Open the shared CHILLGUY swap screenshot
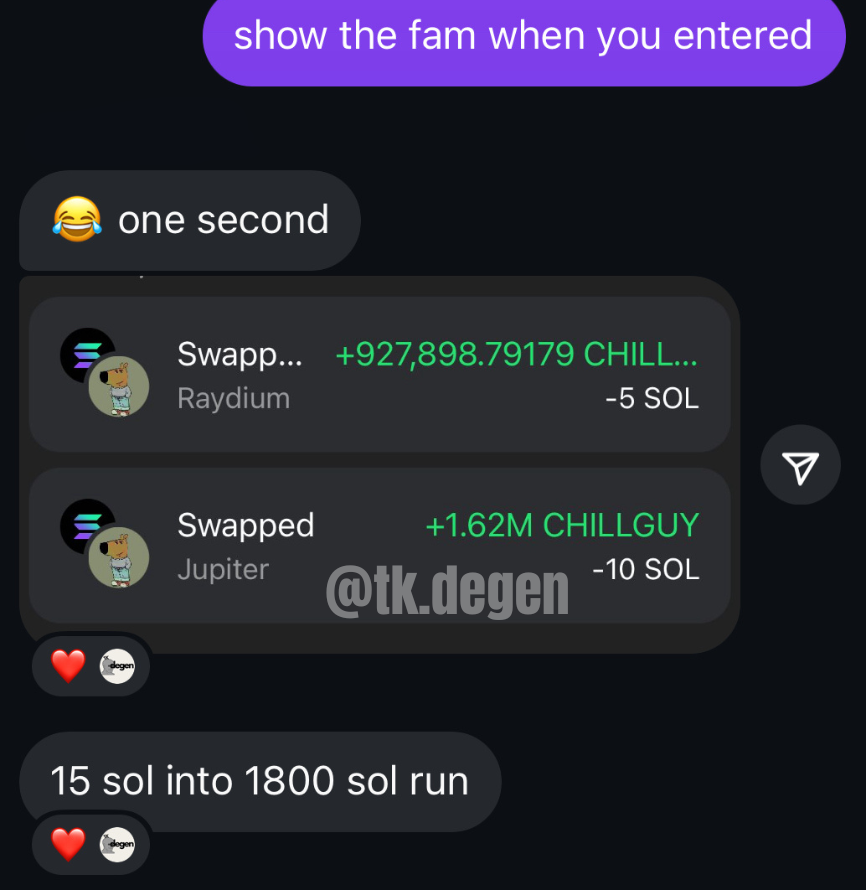 (379, 462)
